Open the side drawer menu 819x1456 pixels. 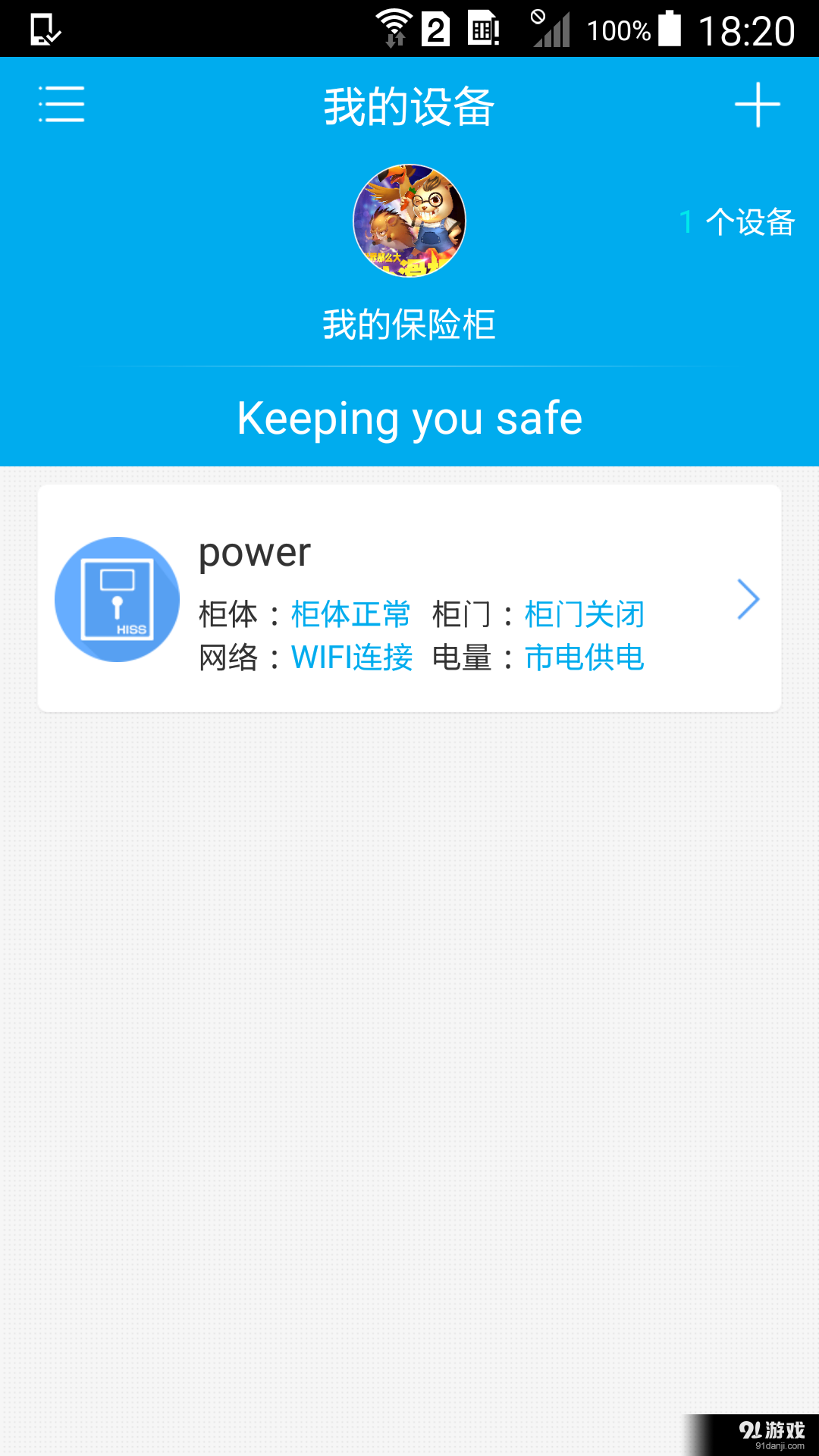61,105
